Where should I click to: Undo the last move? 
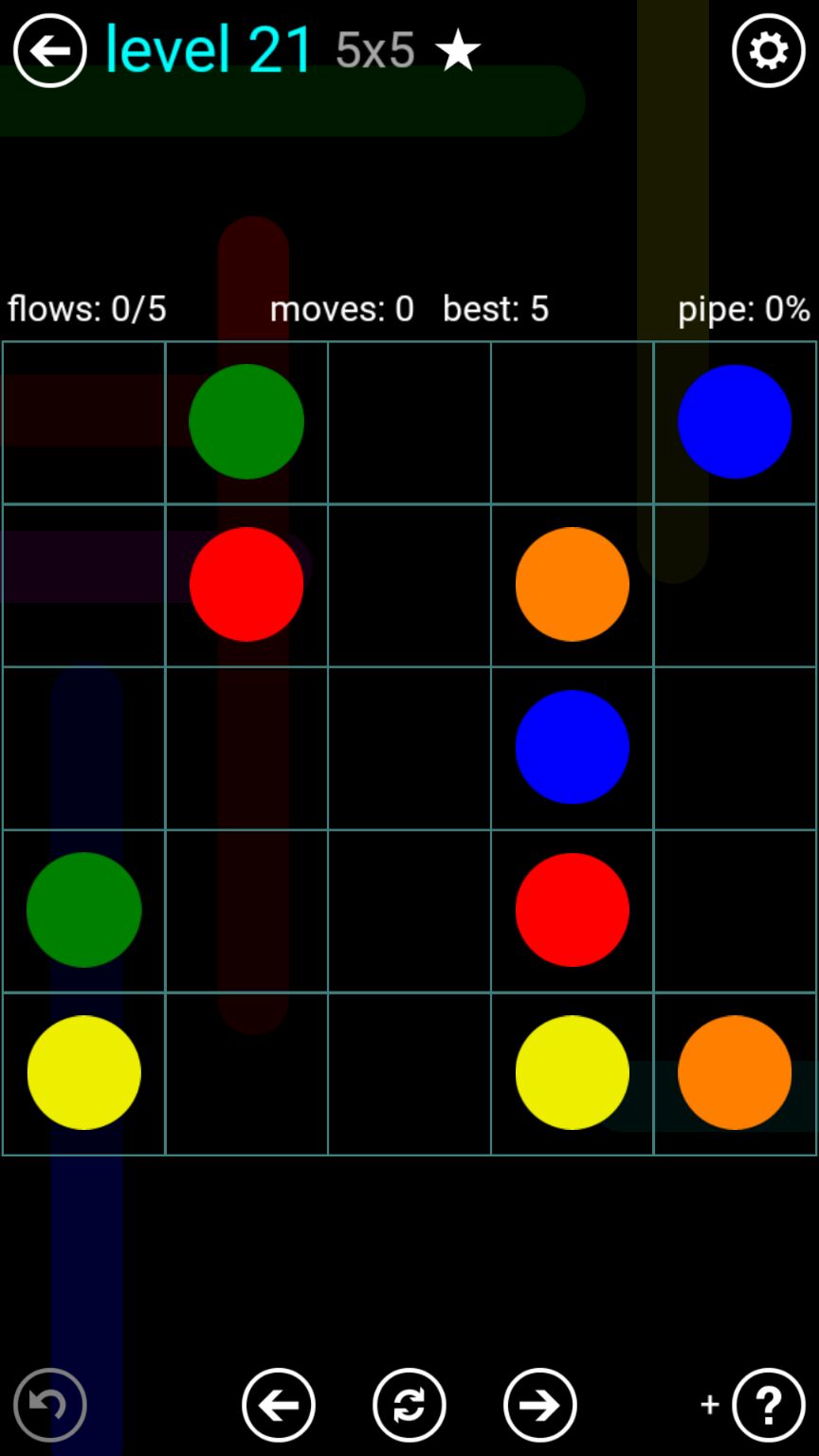click(x=50, y=1405)
